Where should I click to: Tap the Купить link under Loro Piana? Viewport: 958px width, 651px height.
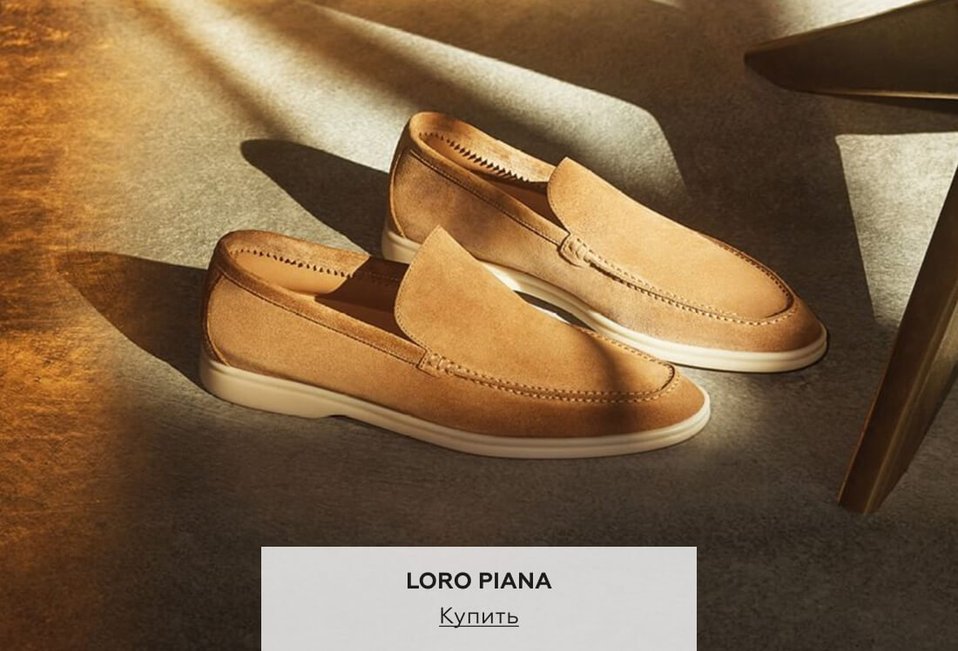[x=478, y=616]
